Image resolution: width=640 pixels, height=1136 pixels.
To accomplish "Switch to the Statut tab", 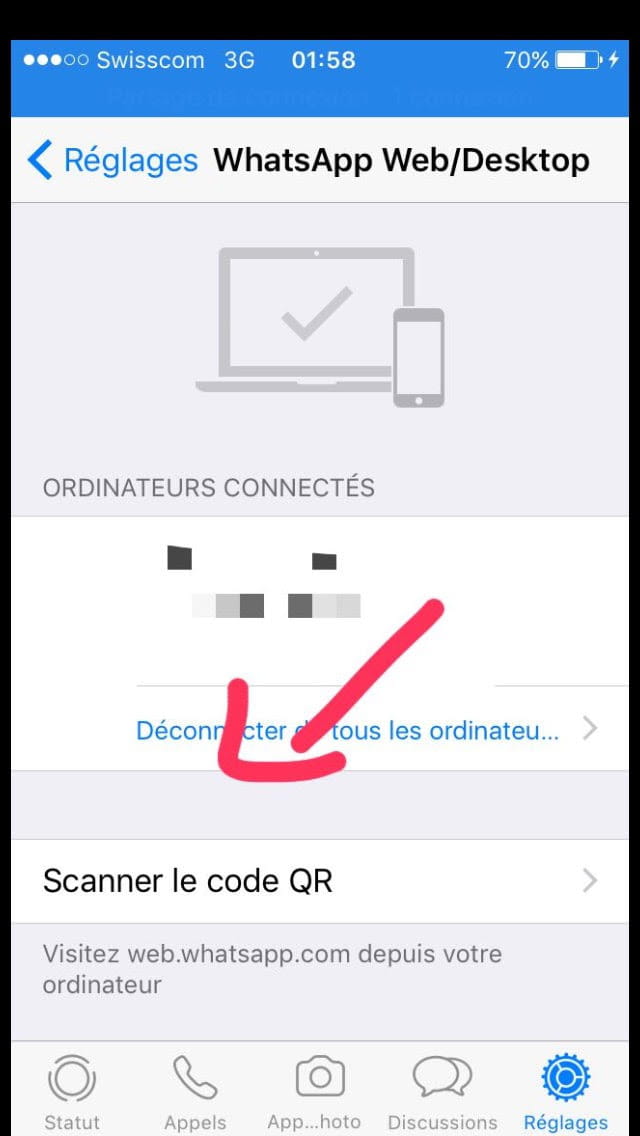I will [x=72, y=1092].
